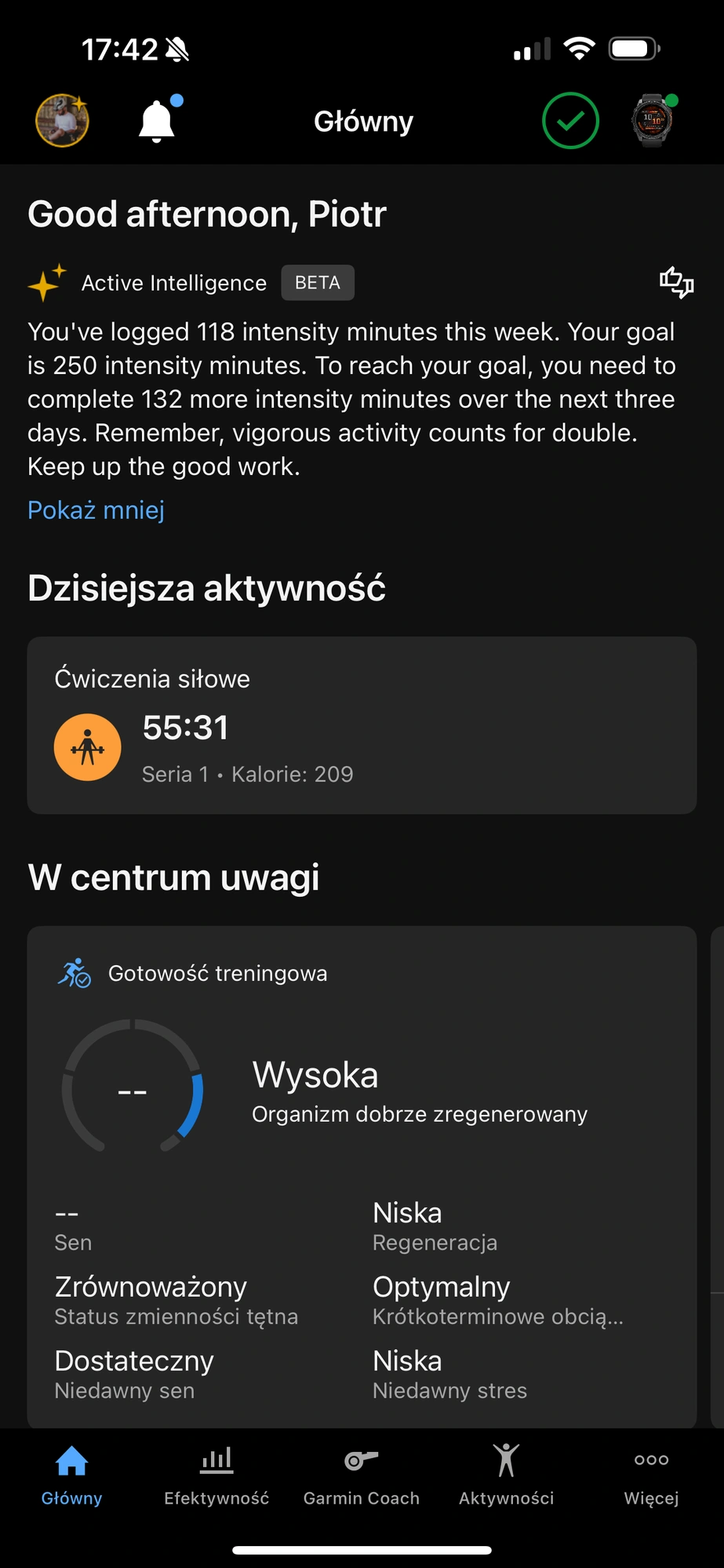Select the Główny home tab
724x1568 pixels.
click(72, 1475)
